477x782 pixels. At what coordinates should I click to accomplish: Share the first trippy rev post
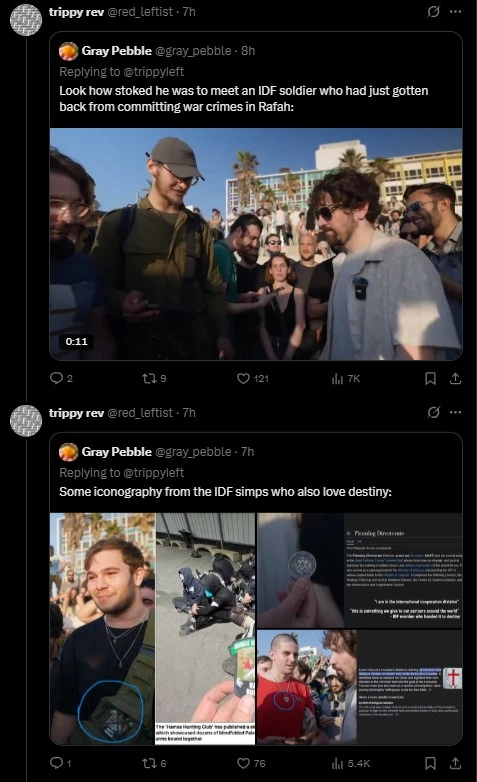pyautogui.click(x=455, y=379)
